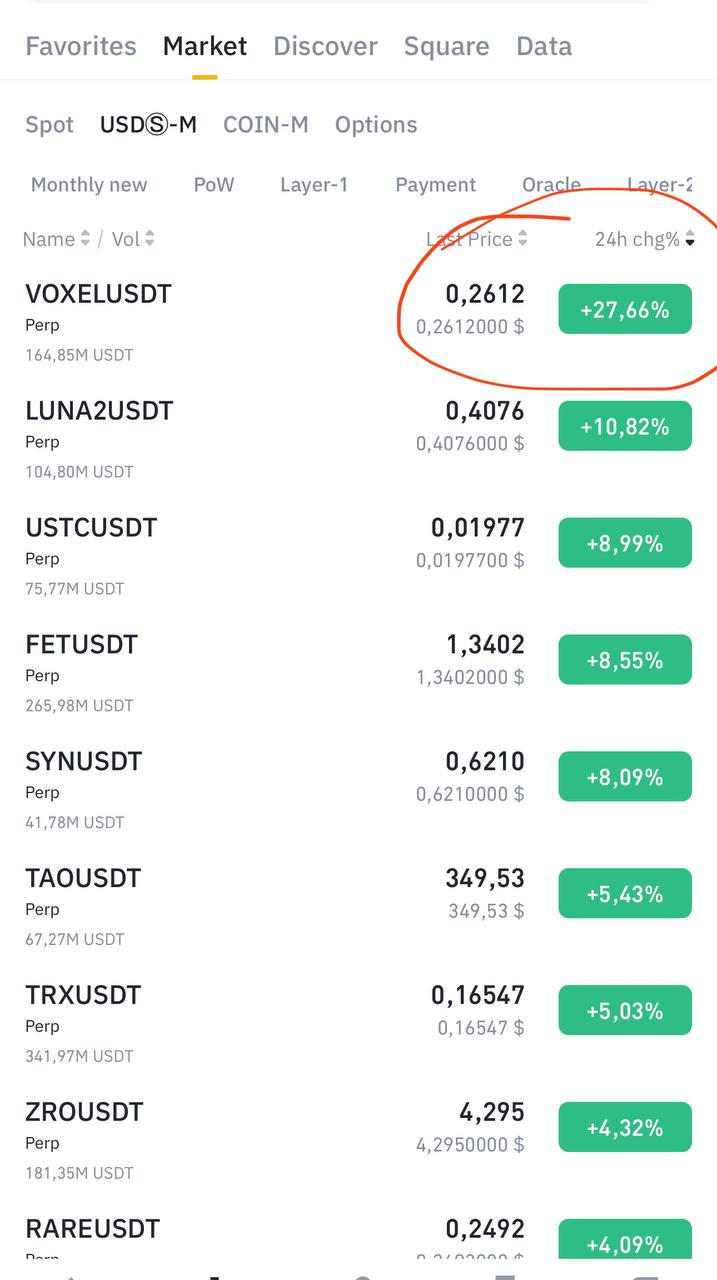Screen dimensions: 717x1280
Task: Open ZROUSDT perpetual contract
Action: pyautogui.click(x=84, y=1113)
